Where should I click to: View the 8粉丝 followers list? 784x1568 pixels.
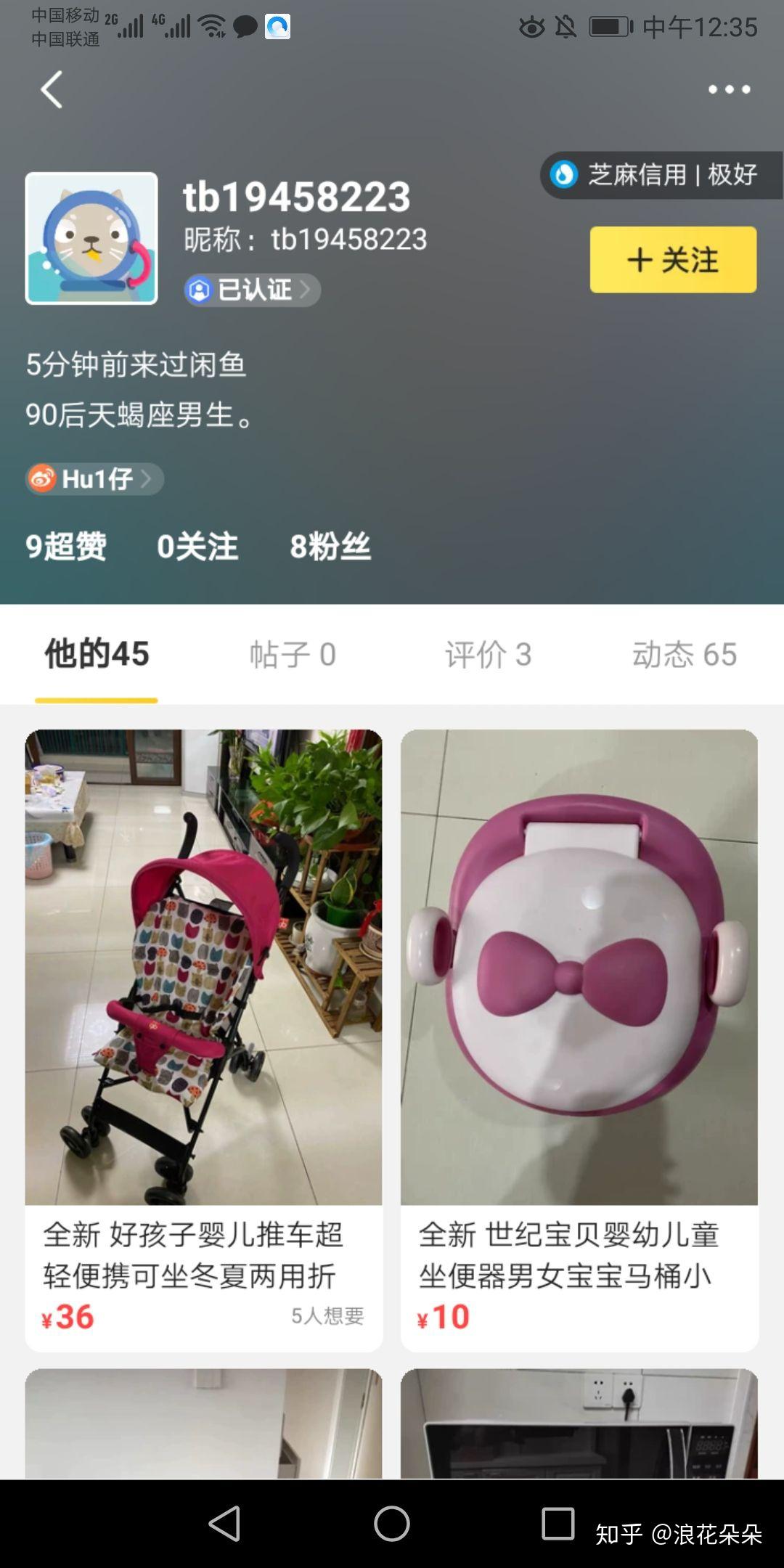click(x=330, y=547)
